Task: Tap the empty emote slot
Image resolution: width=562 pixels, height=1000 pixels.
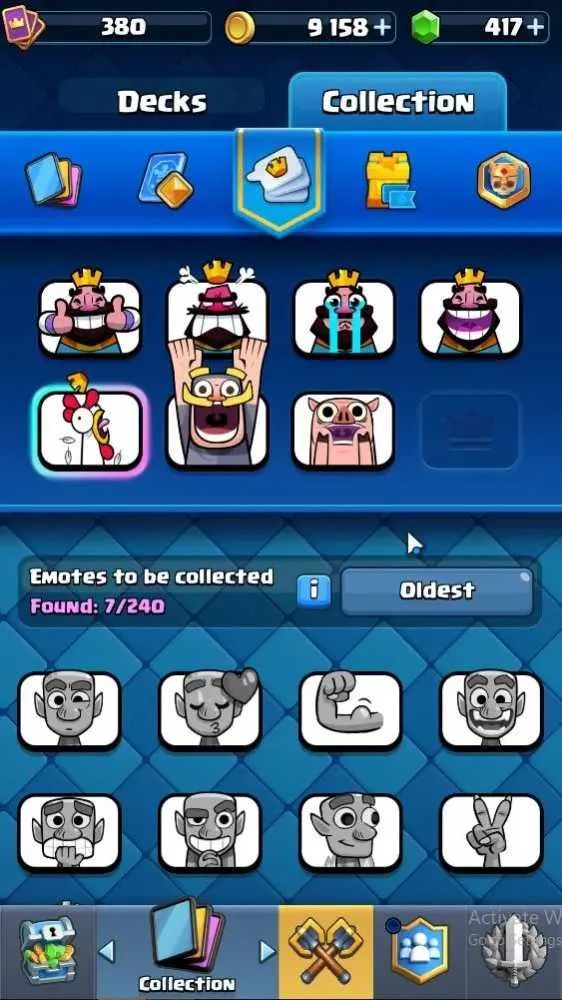Action: pyautogui.click(x=470, y=430)
